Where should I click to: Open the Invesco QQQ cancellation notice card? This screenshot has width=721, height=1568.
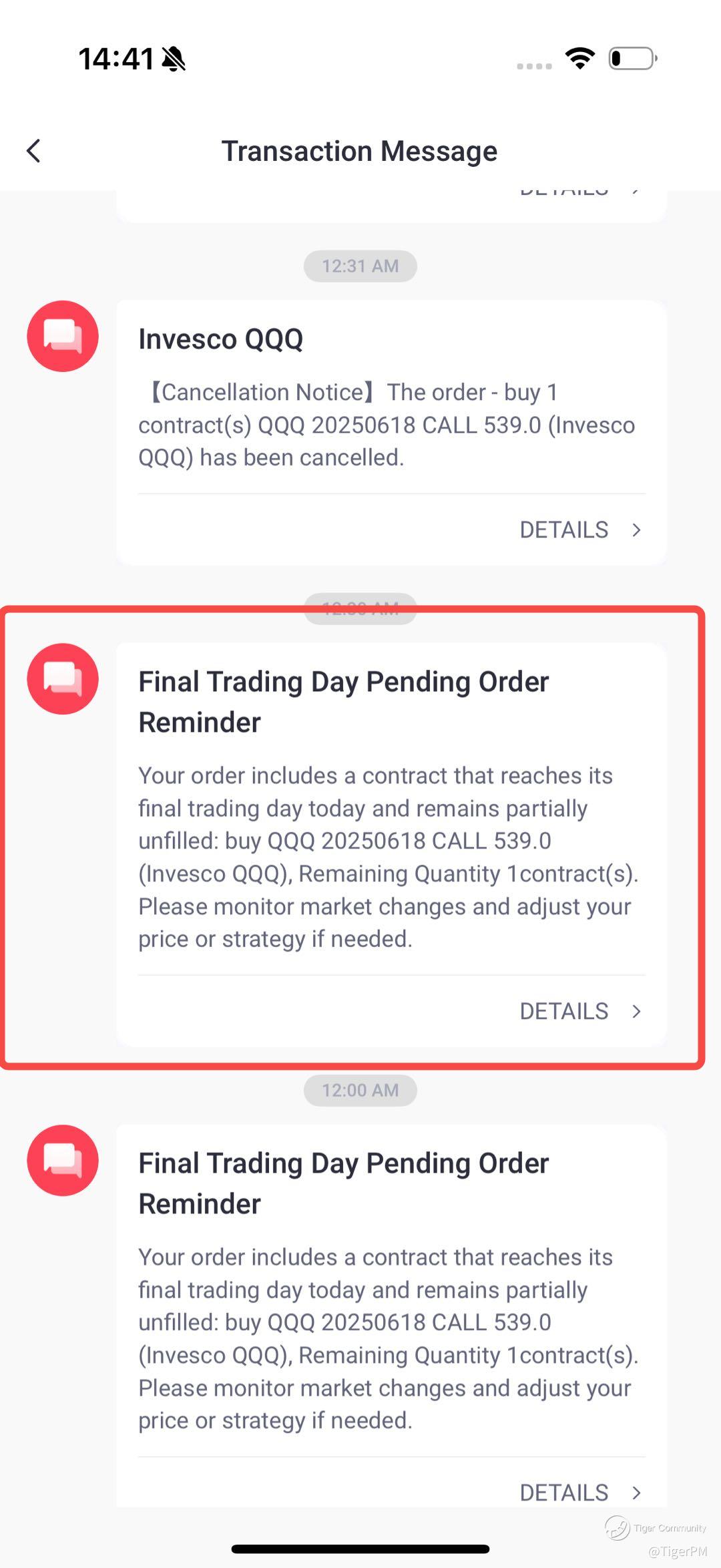point(391,433)
